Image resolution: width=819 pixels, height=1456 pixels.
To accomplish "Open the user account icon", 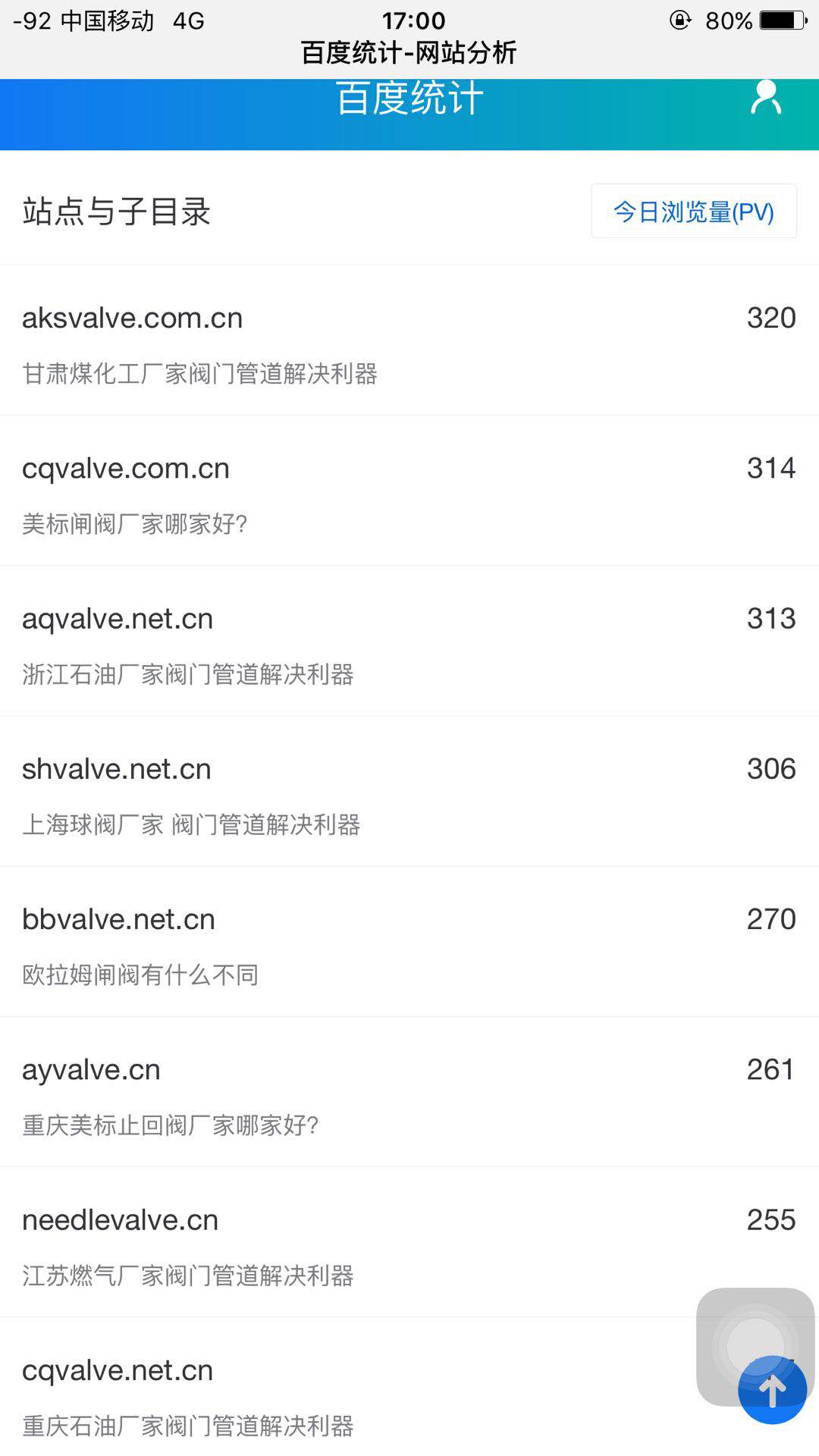I will point(765,99).
